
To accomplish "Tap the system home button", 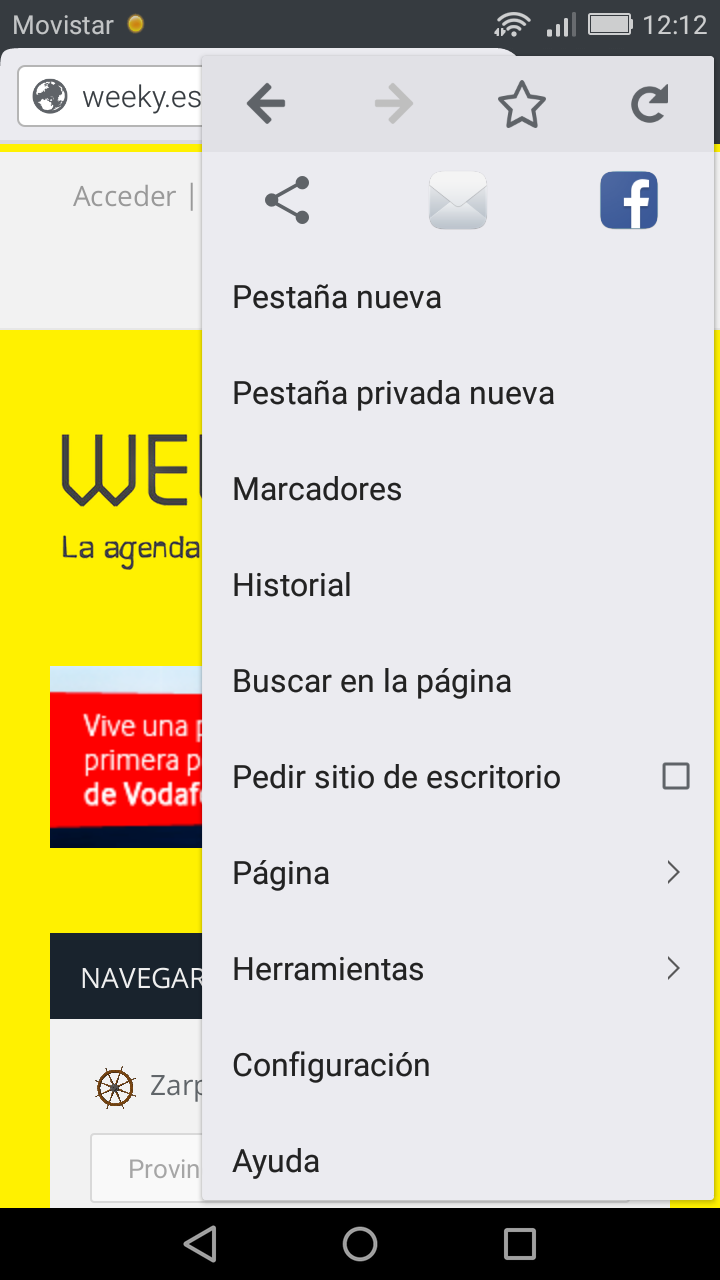I will point(360,1244).
